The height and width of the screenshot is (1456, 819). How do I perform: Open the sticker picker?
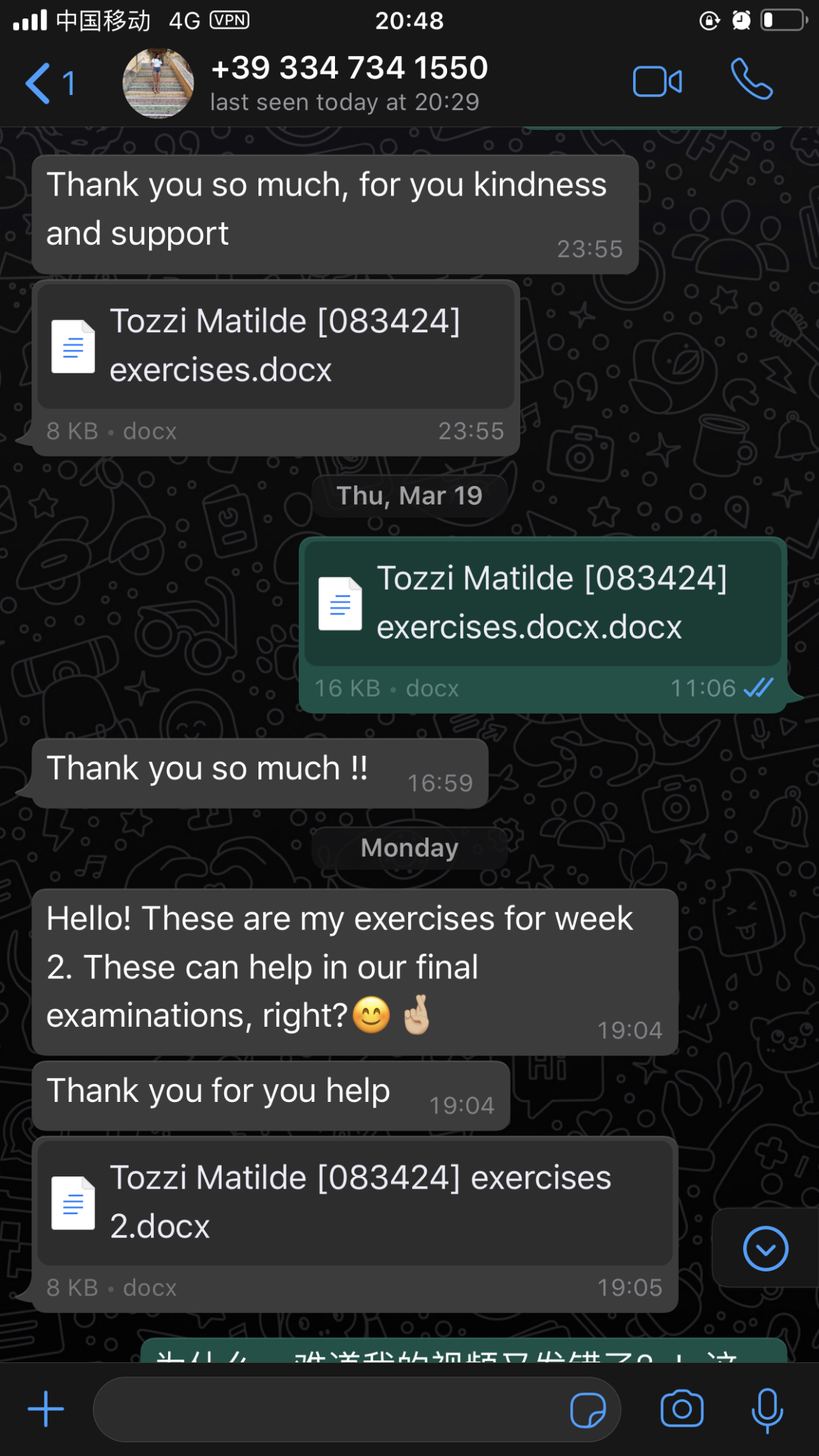(587, 1410)
